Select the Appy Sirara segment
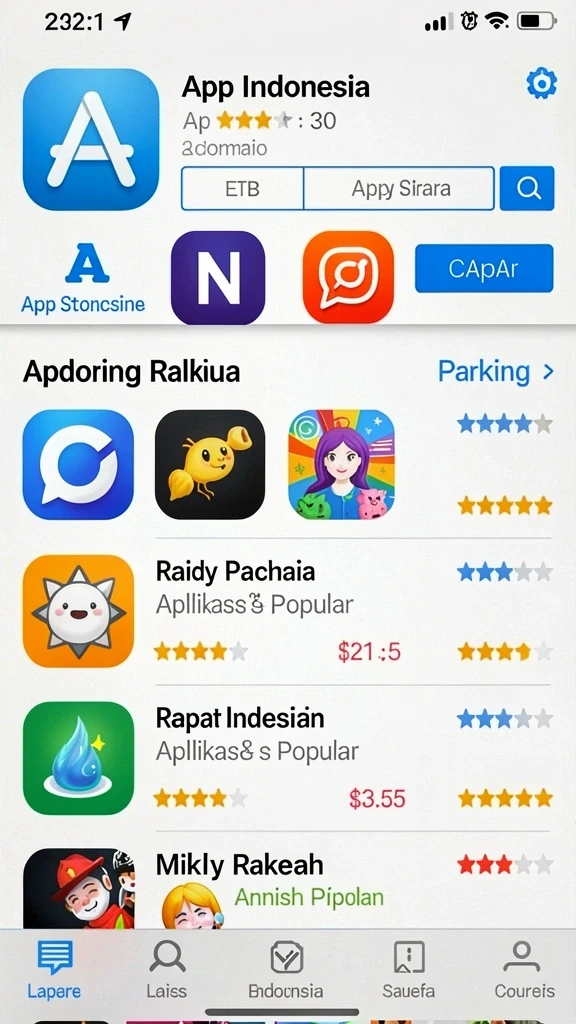Image resolution: width=576 pixels, height=1024 pixels. [399, 188]
